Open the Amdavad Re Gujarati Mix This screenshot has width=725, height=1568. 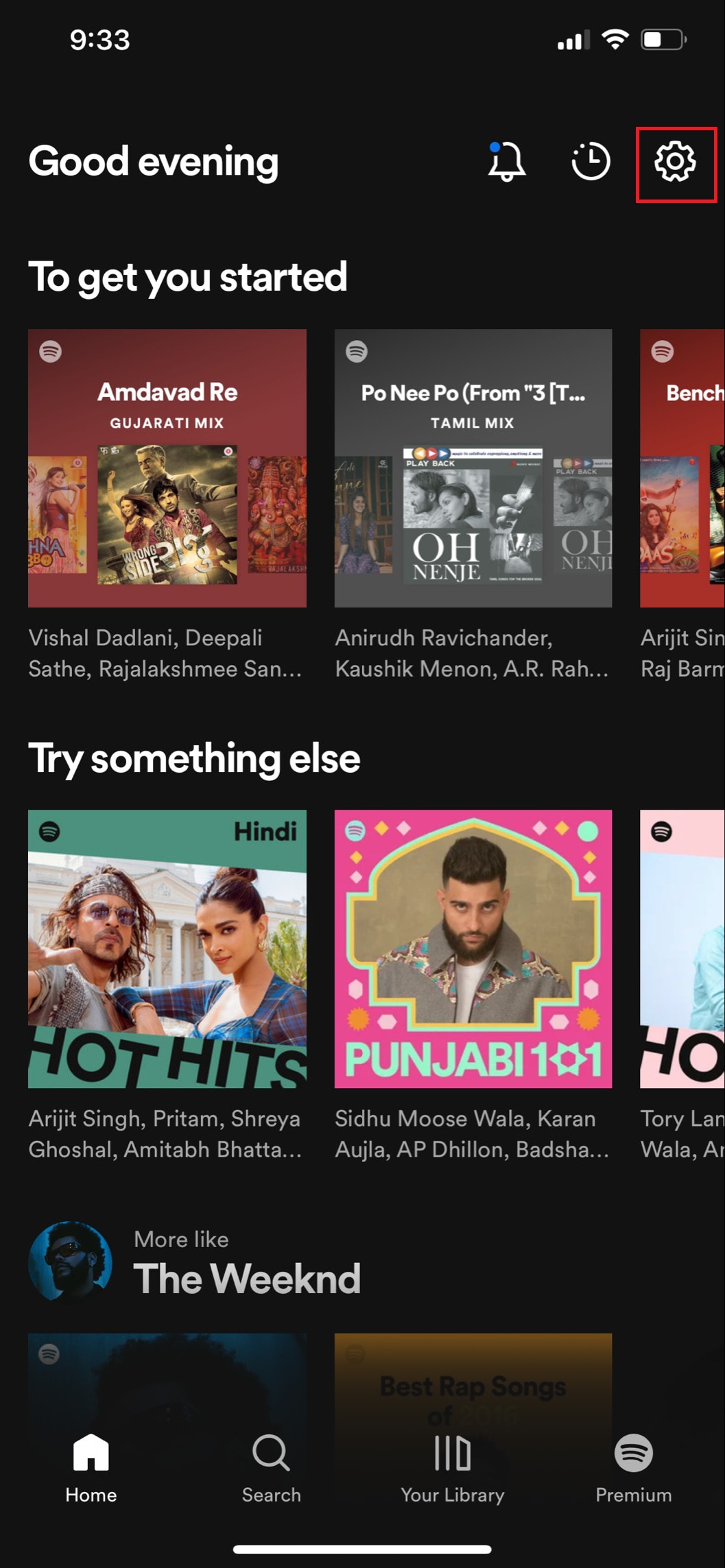tap(167, 468)
